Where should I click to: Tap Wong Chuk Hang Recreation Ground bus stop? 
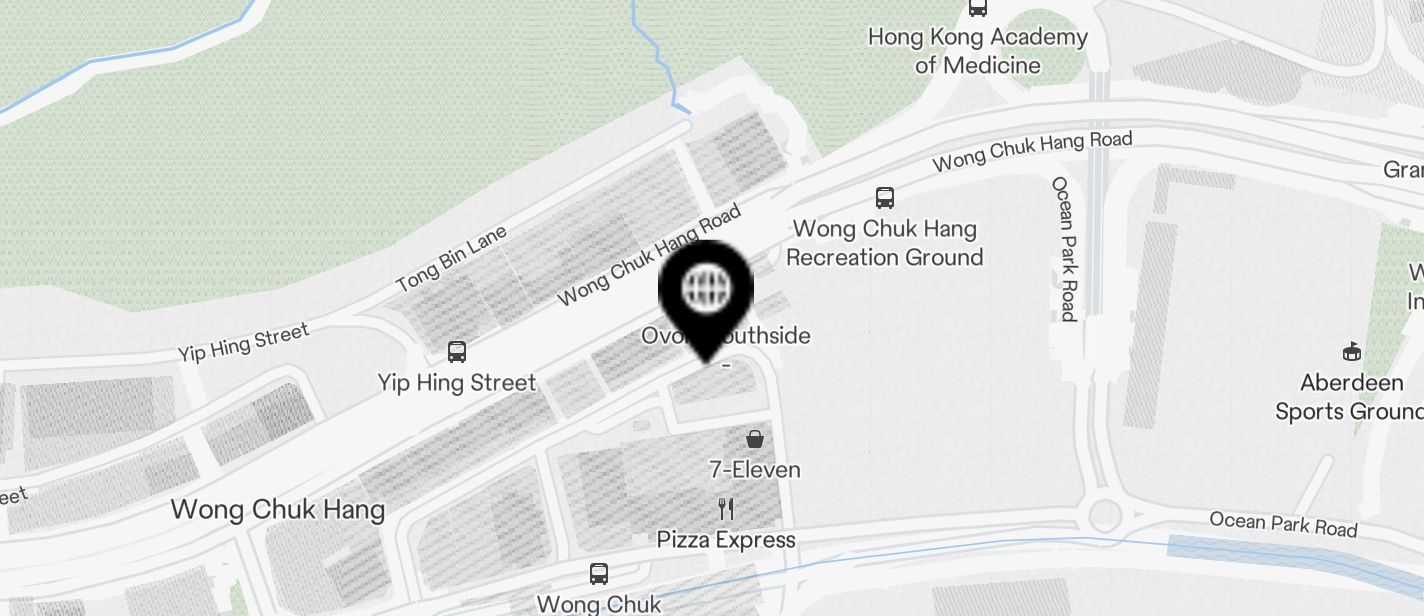[885, 198]
